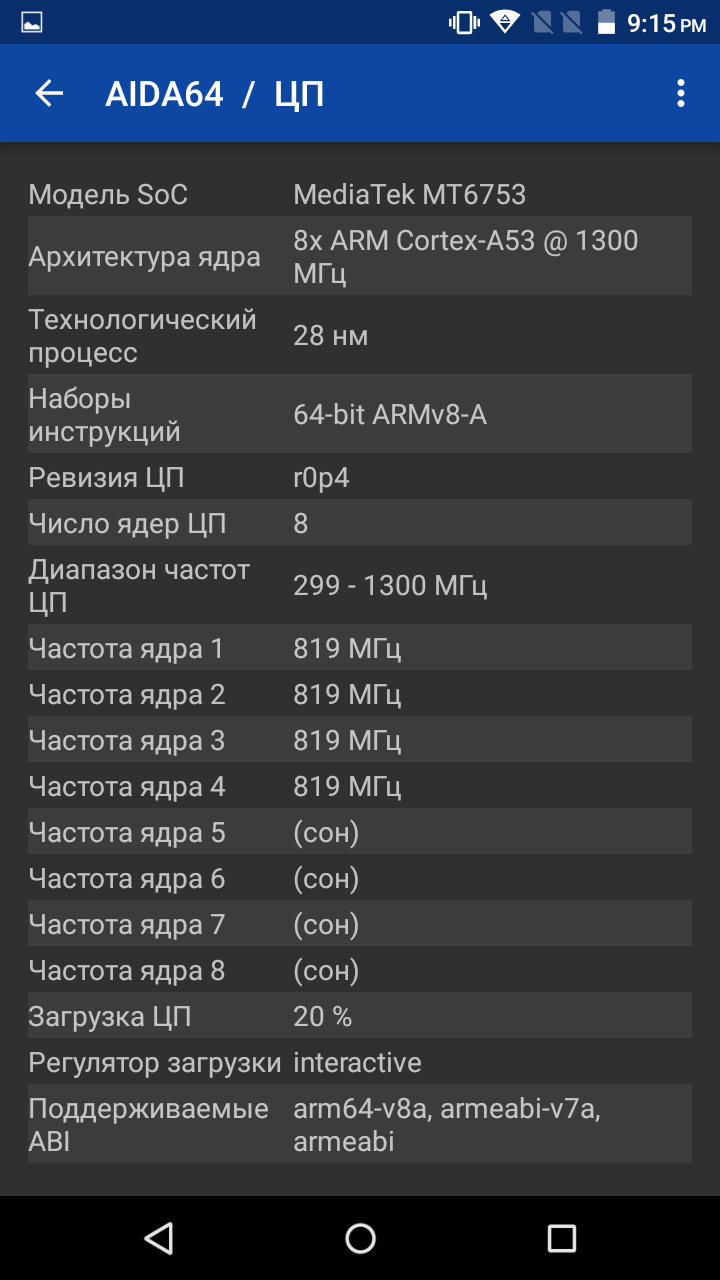Open the three-dot overflow menu
Image resolution: width=720 pixels, height=1280 pixels.
(x=680, y=94)
